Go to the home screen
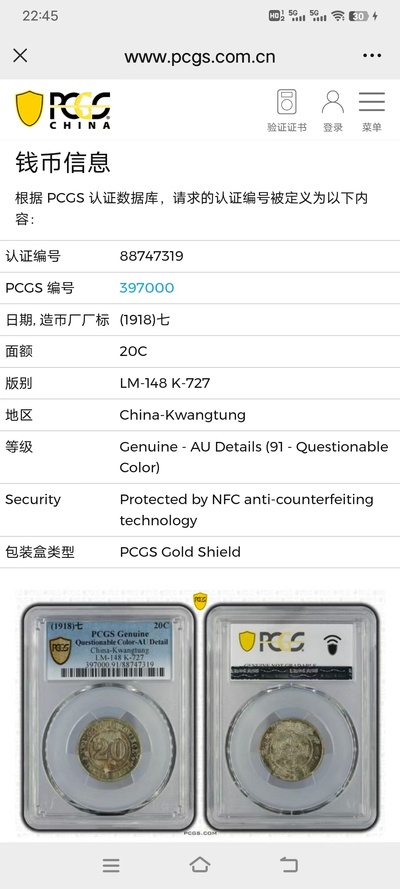Image resolution: width=400 pixels, height=889 pixels. pyautogui.click(x=199, y=865)
